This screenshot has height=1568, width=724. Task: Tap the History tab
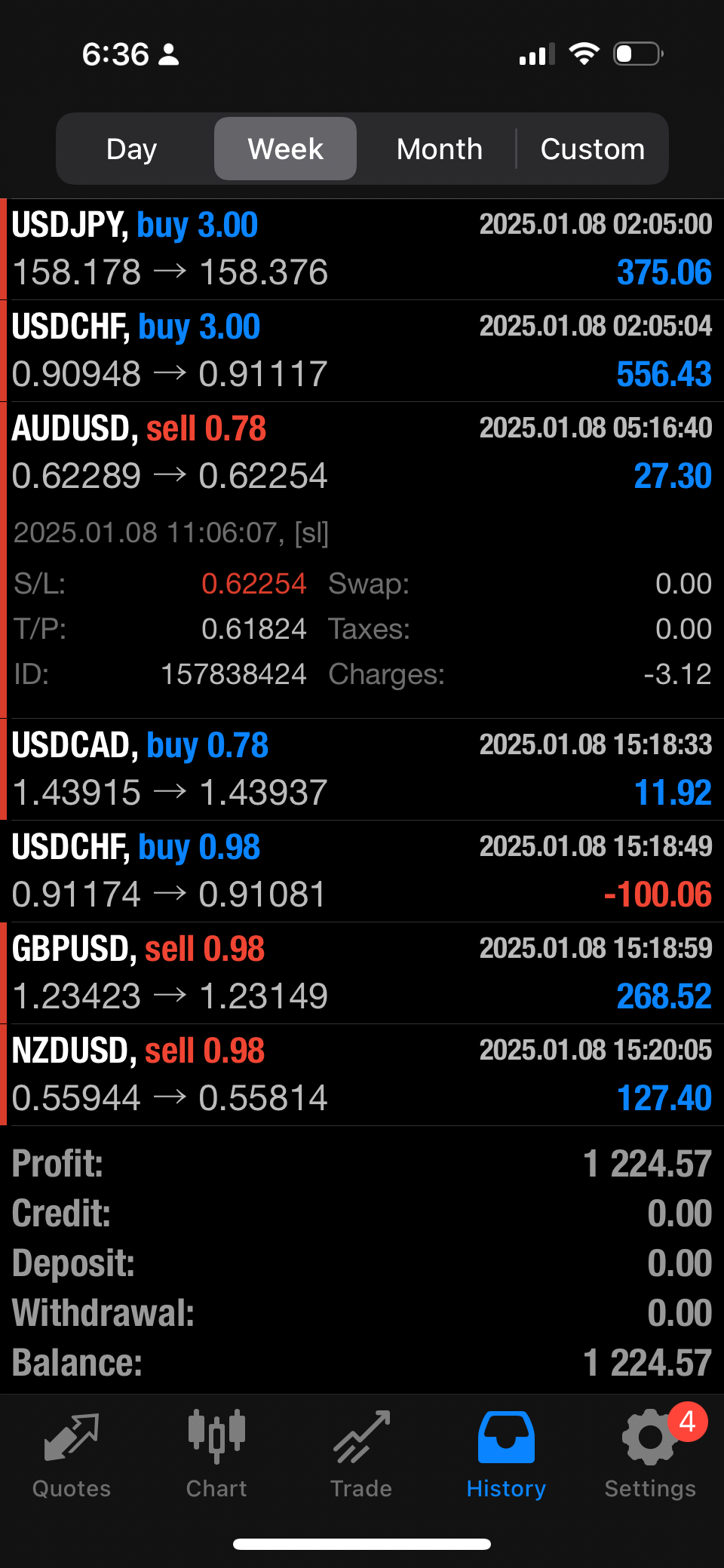point(506,1456)
